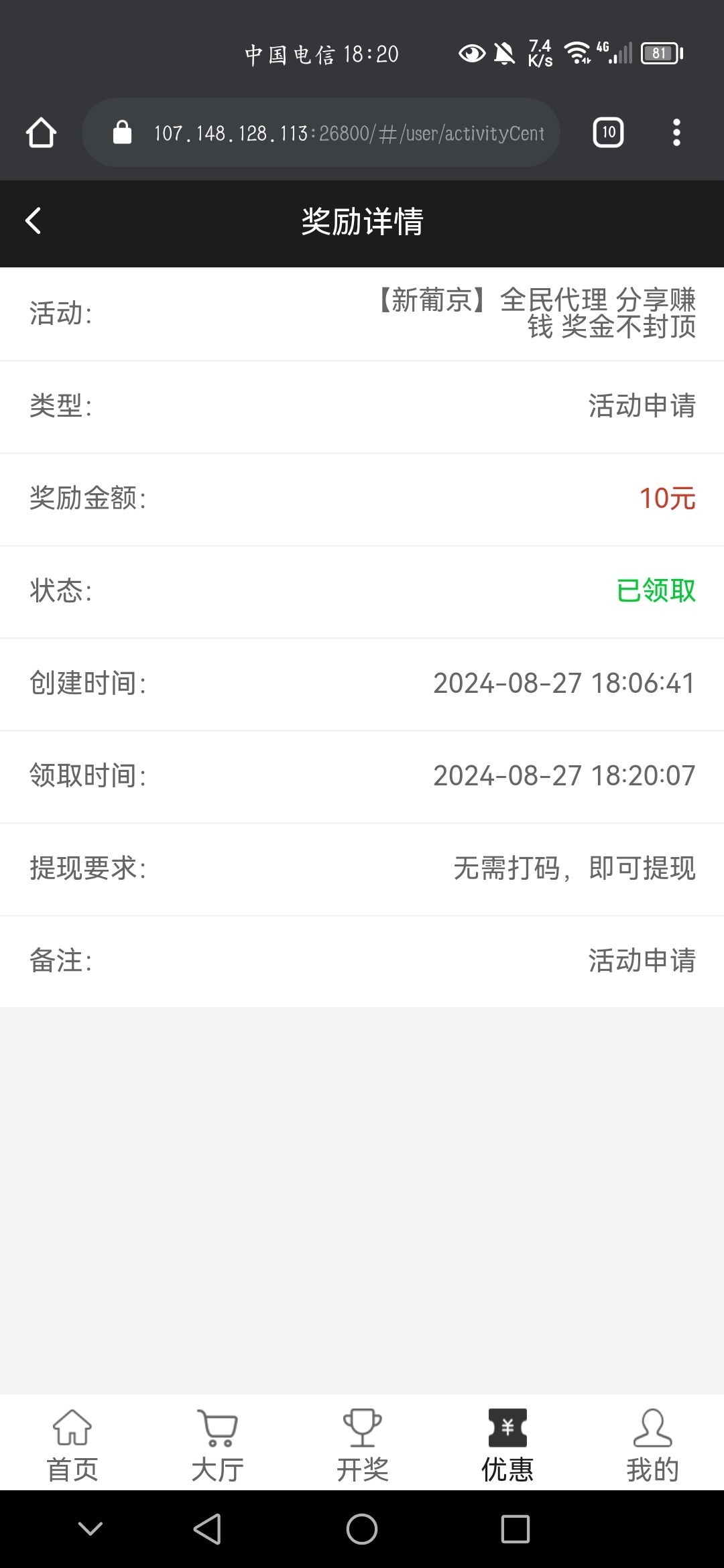Open the browser tab switcher

608,133
